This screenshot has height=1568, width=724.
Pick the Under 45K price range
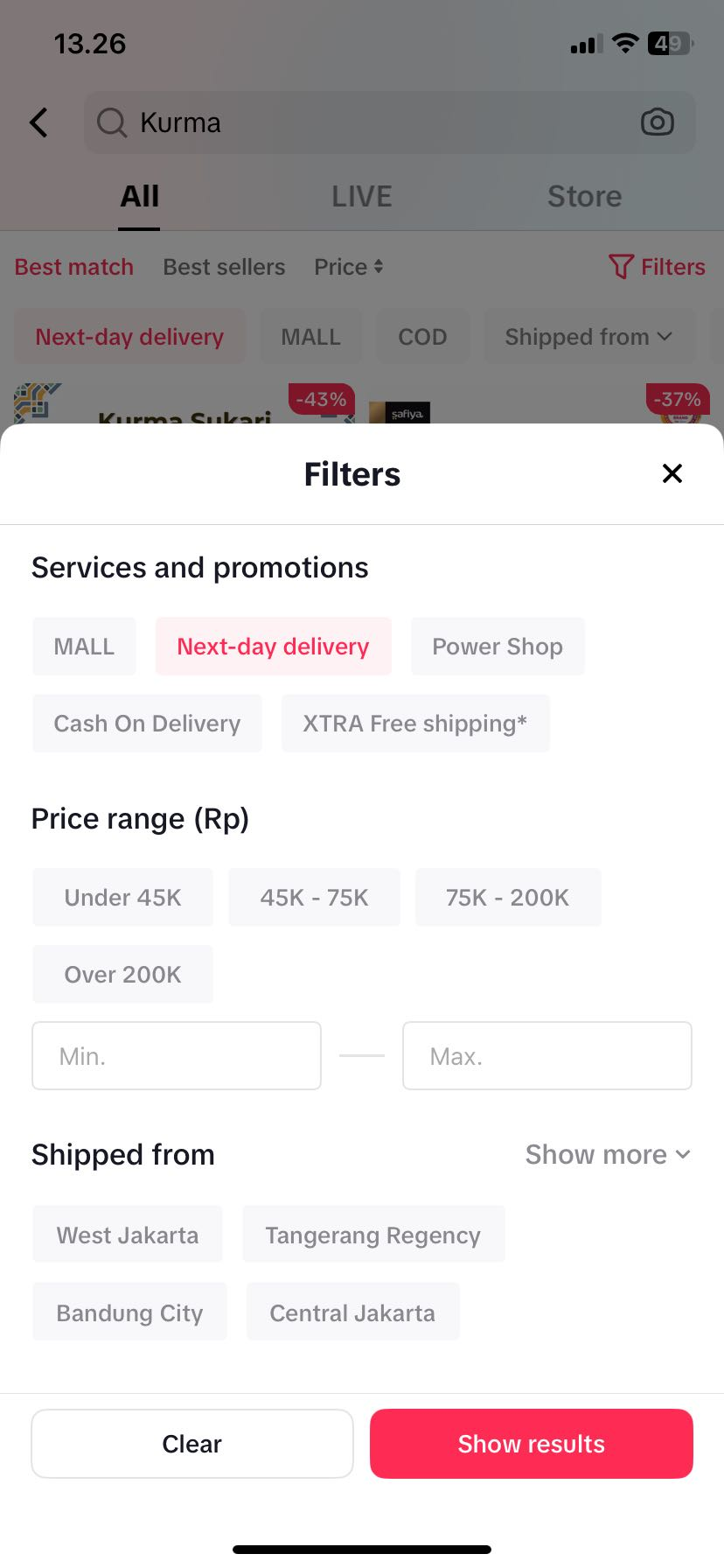tap(122, 898)
